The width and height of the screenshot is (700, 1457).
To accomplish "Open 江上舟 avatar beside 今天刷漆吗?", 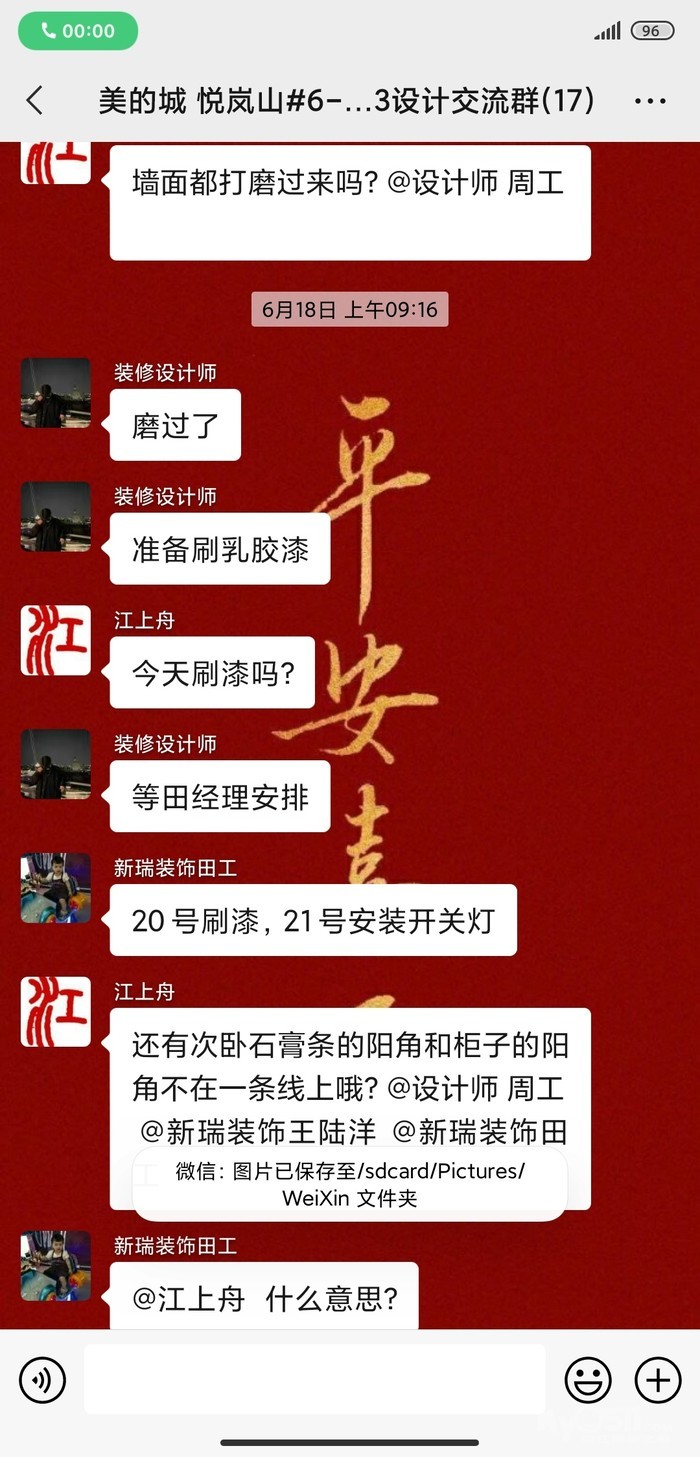I will point(56,641).
